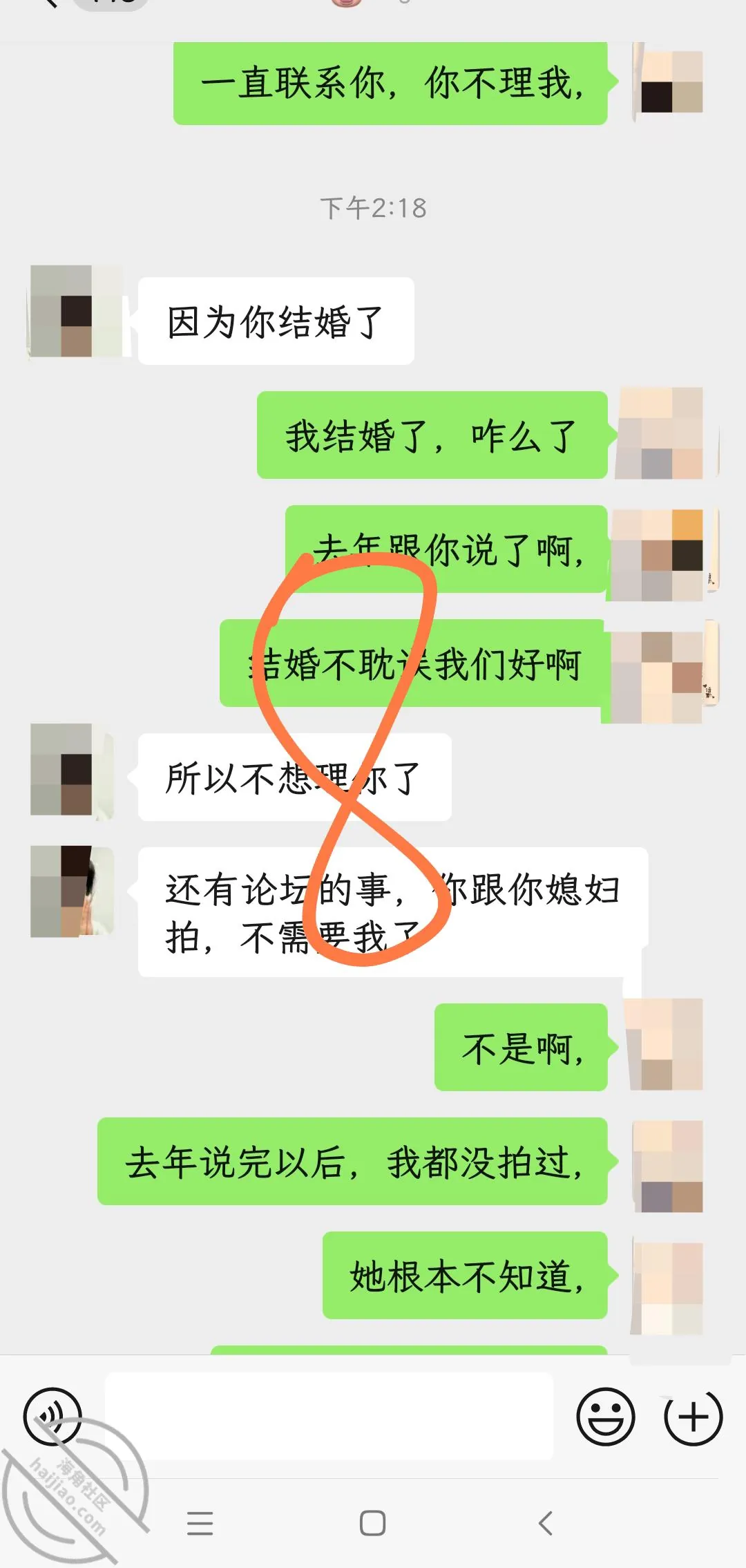Open the plus attachment menu

[693, 1416]
